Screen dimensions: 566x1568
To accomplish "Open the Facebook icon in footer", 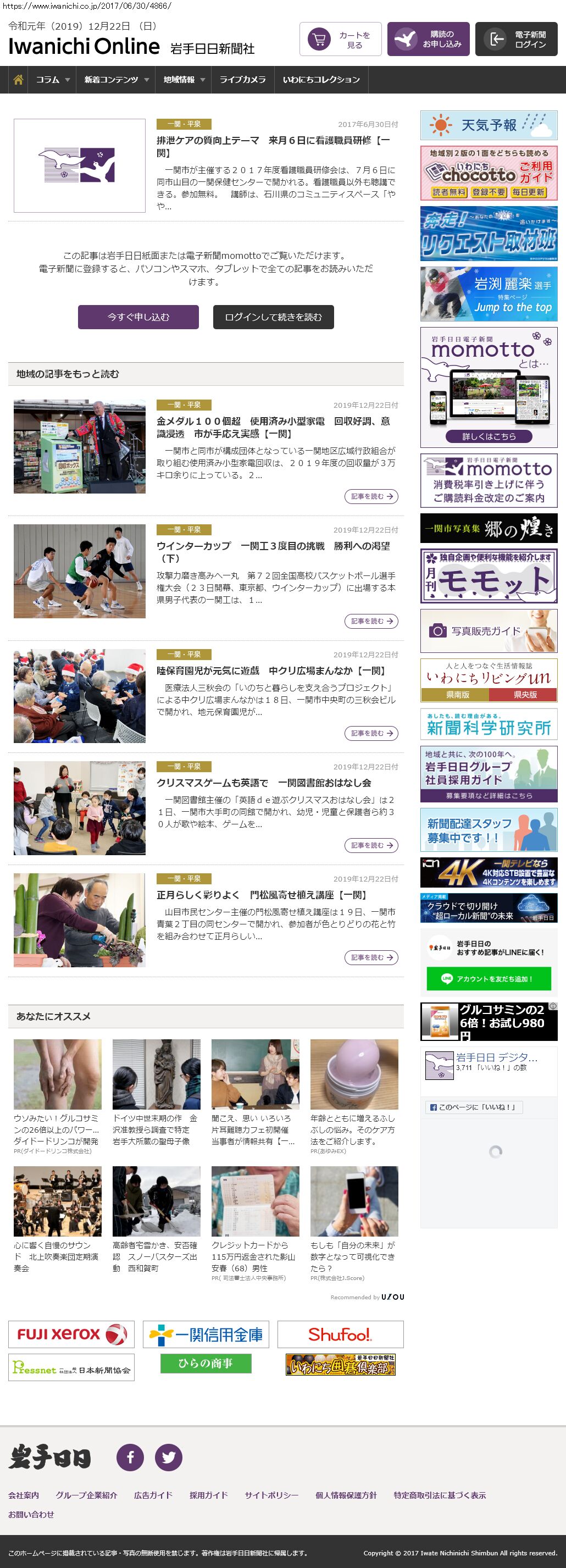I will click(x=130, y=1457).
